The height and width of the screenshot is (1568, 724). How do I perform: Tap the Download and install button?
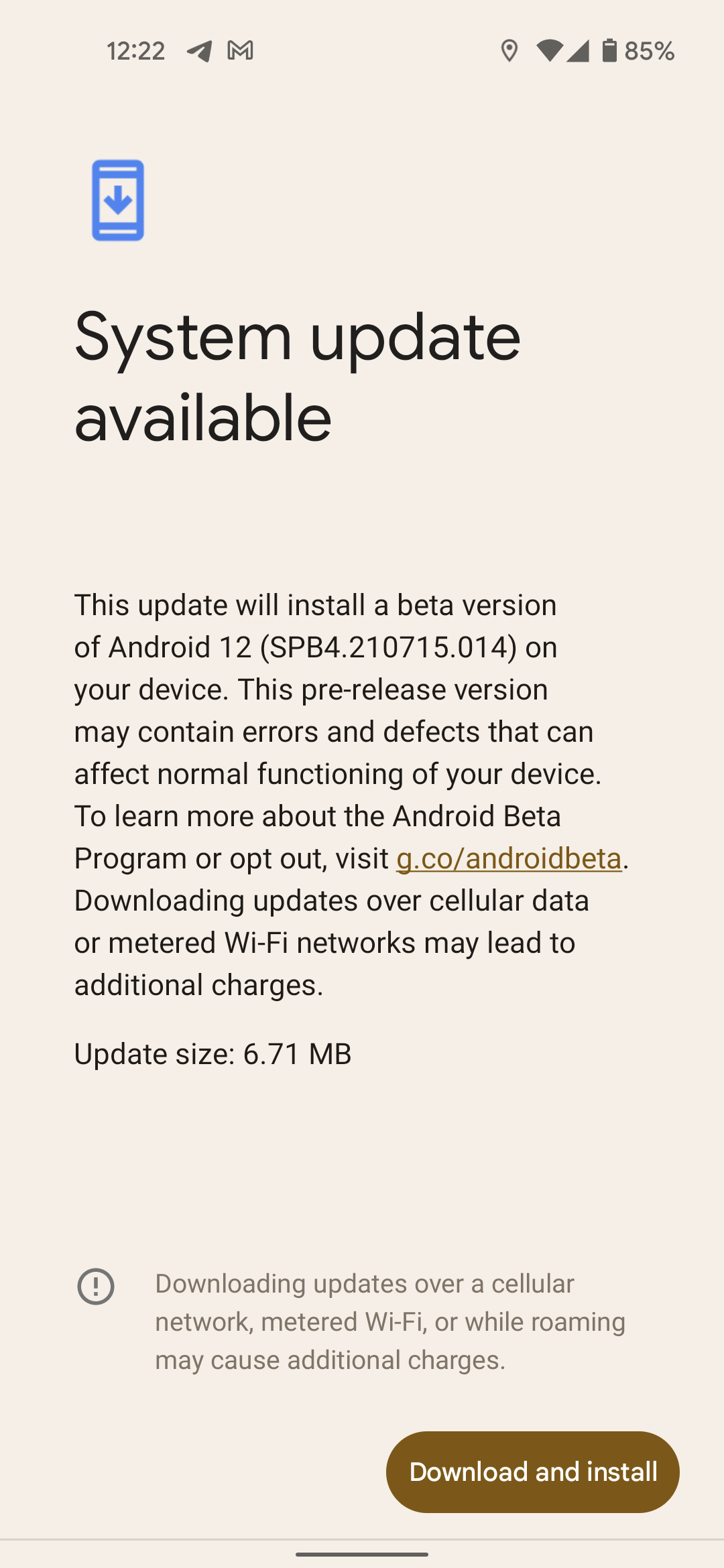click(x=533, y=1472)
